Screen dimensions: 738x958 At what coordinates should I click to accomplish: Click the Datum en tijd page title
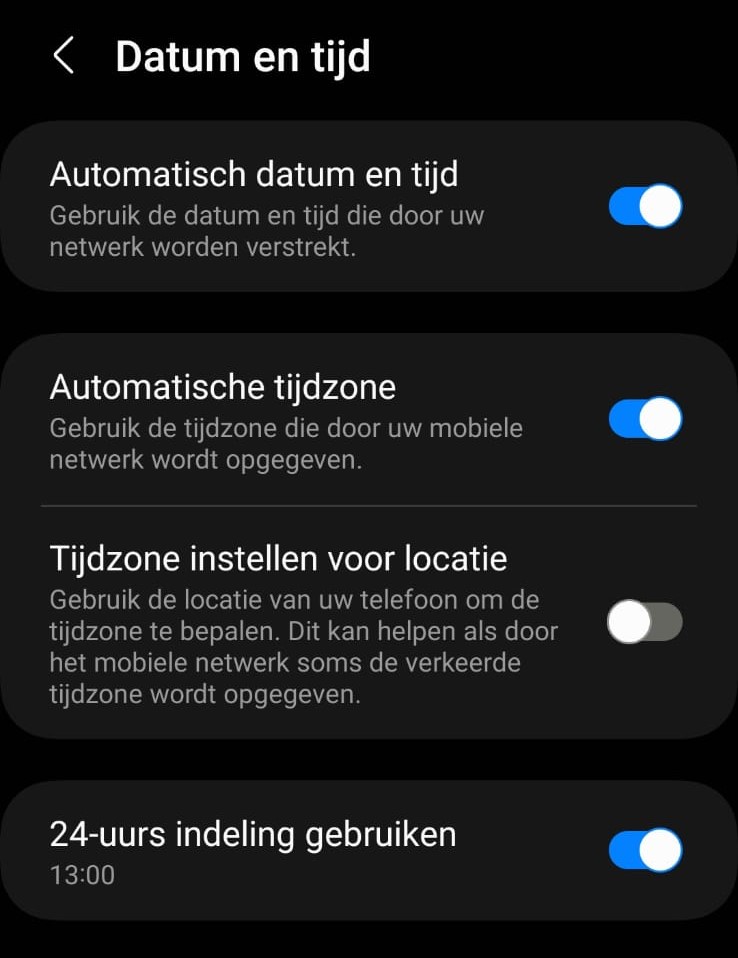tap(243, 55)
